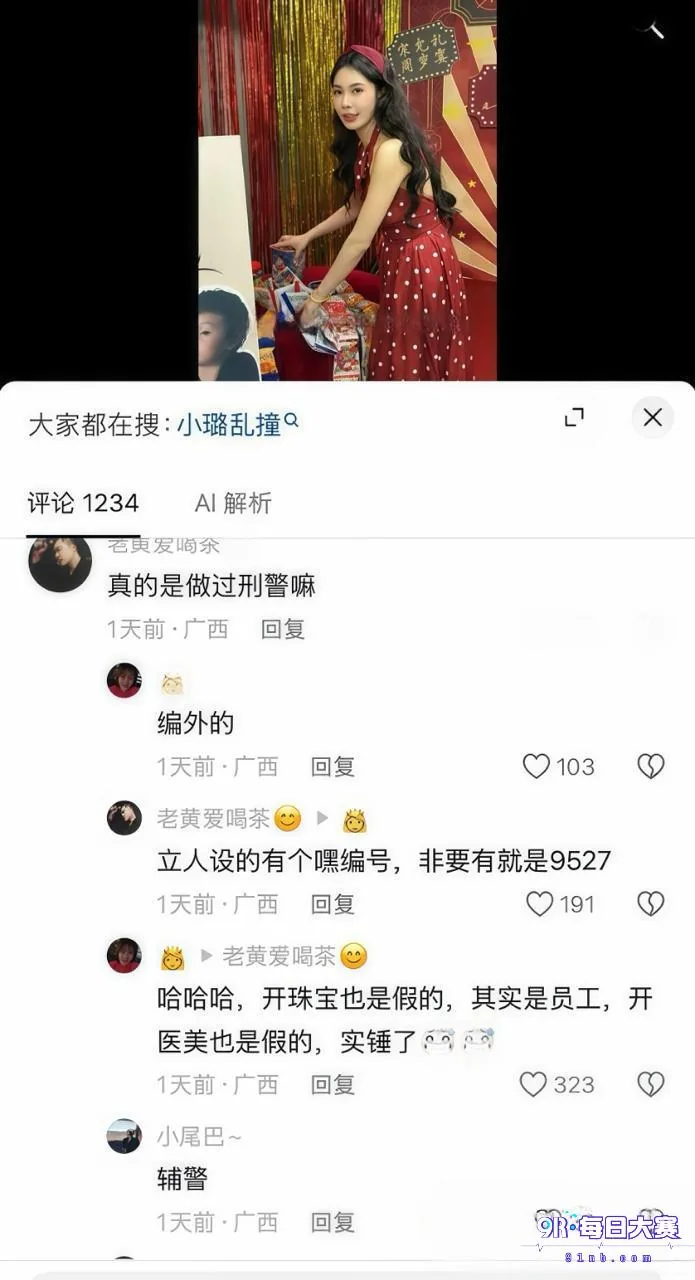Viewport: 695px width, 1280px height.
Task: Like the comment 编外的
Action: click(537, 767)
